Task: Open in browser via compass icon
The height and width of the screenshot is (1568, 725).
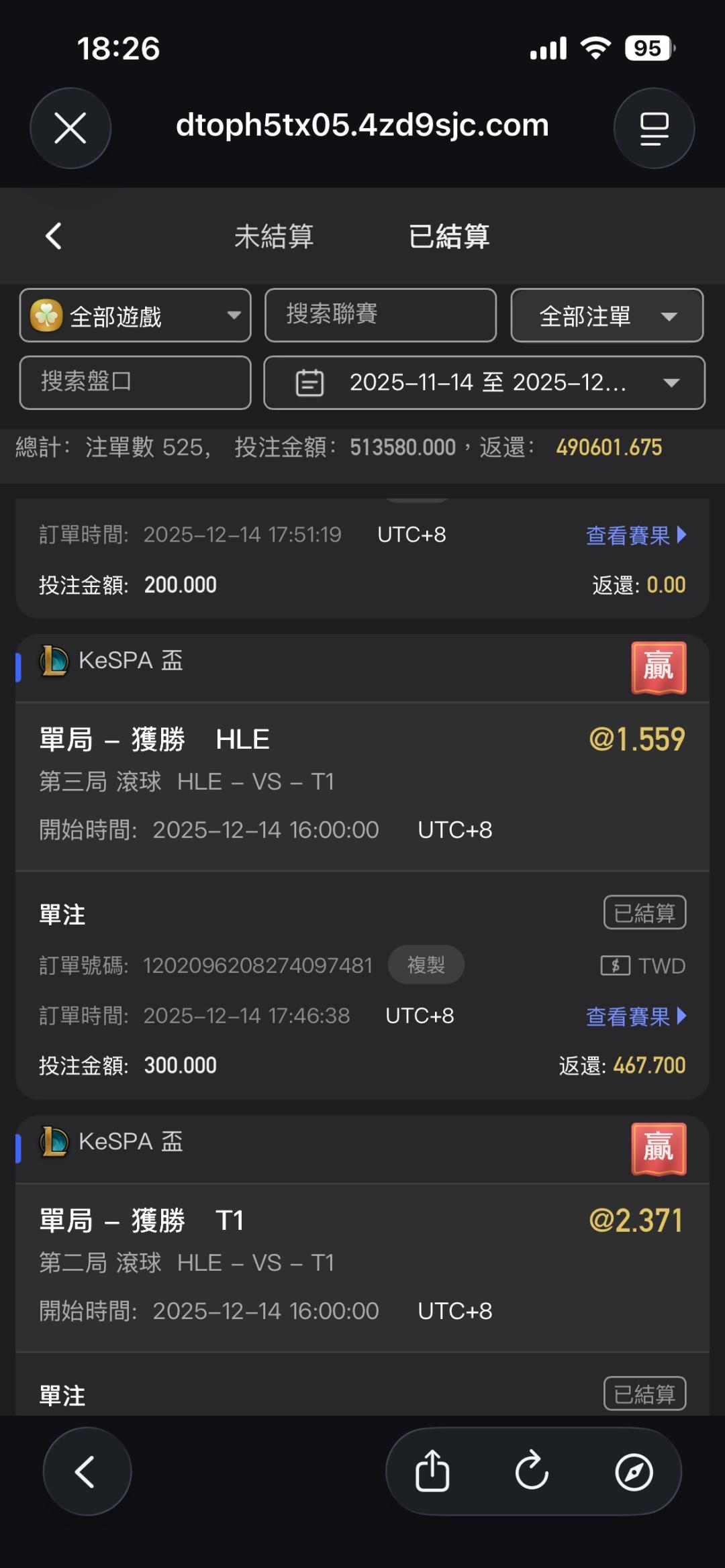Action: pos(634,1471)
